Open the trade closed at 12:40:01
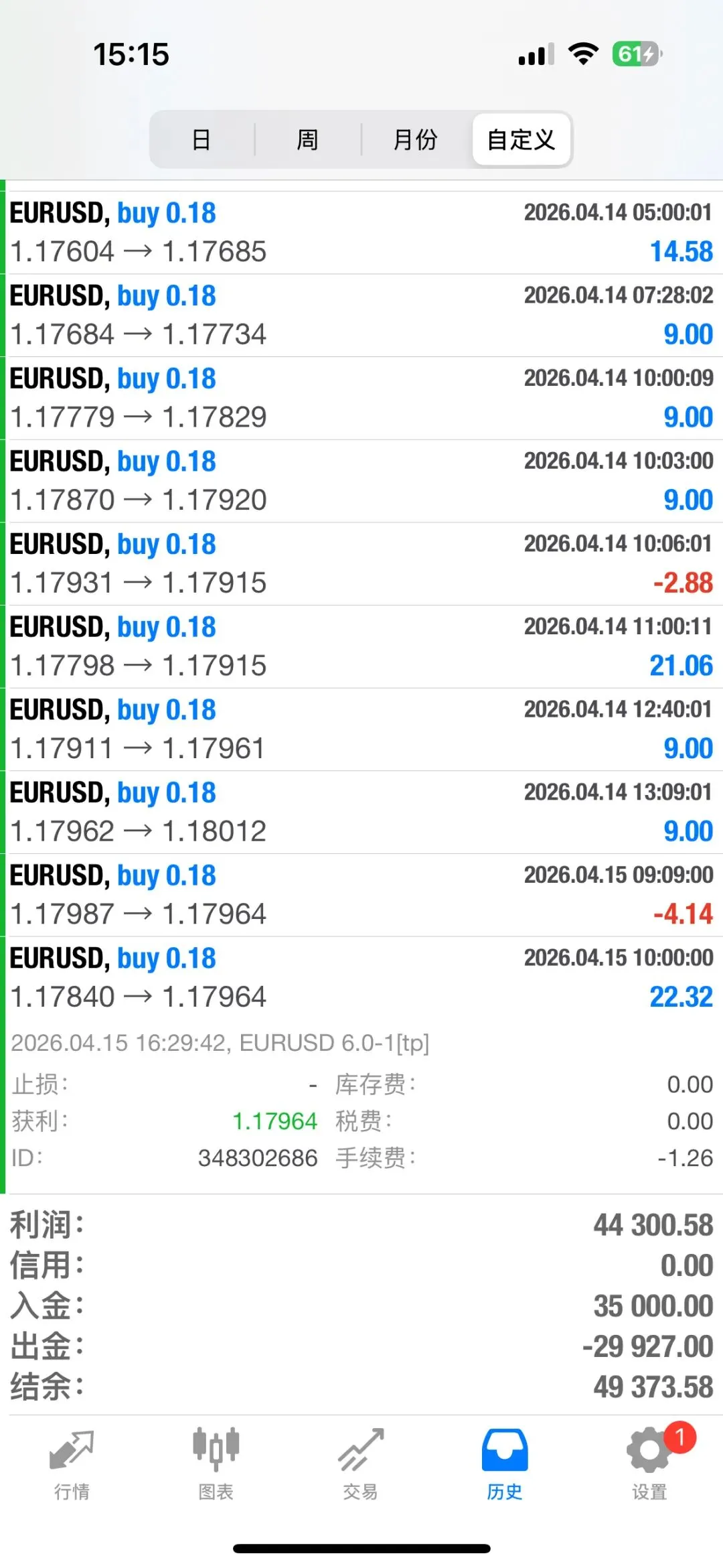The width and height of the screenshot is (723, 1568). click(361, 729)
